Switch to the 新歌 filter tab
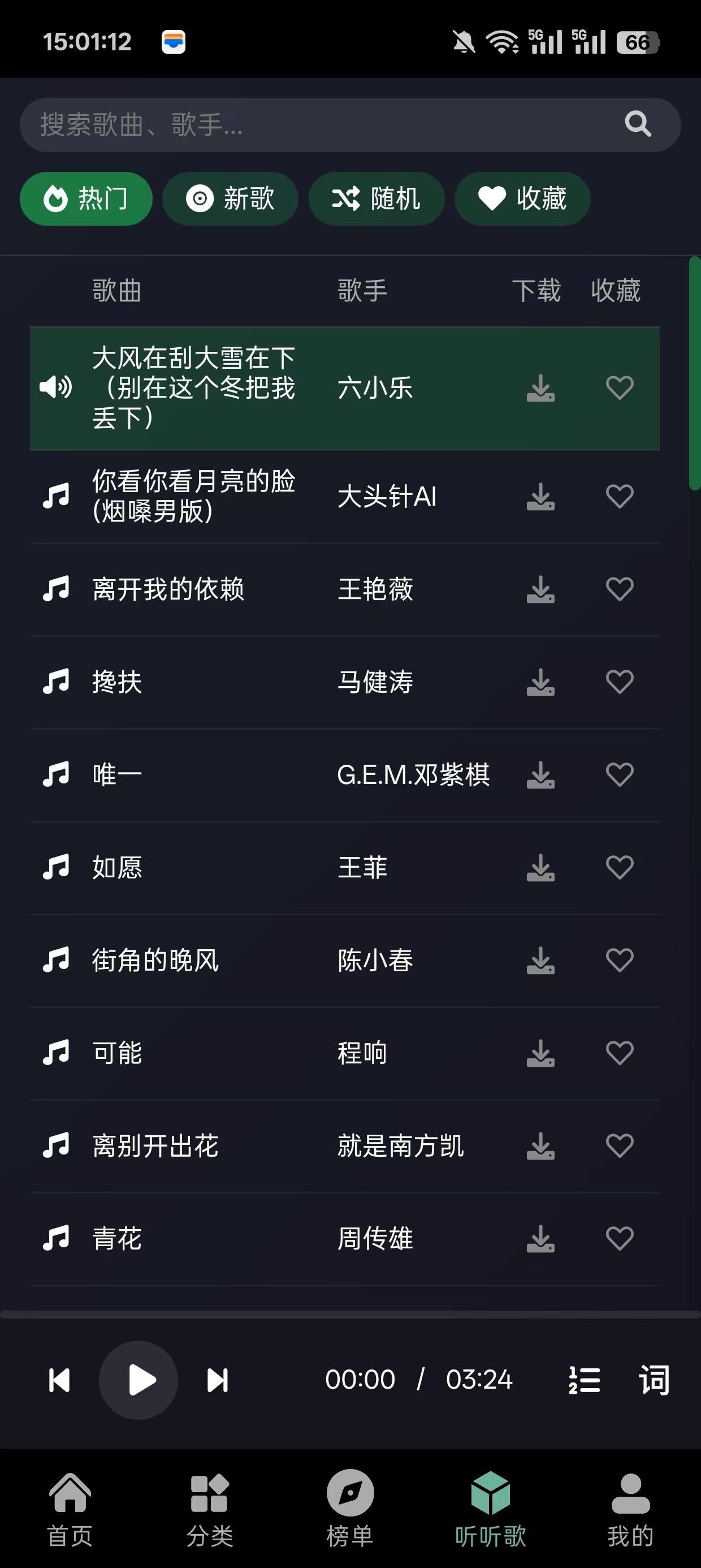Viewport: 701px width, 1568px height. (x=230, y=199)
